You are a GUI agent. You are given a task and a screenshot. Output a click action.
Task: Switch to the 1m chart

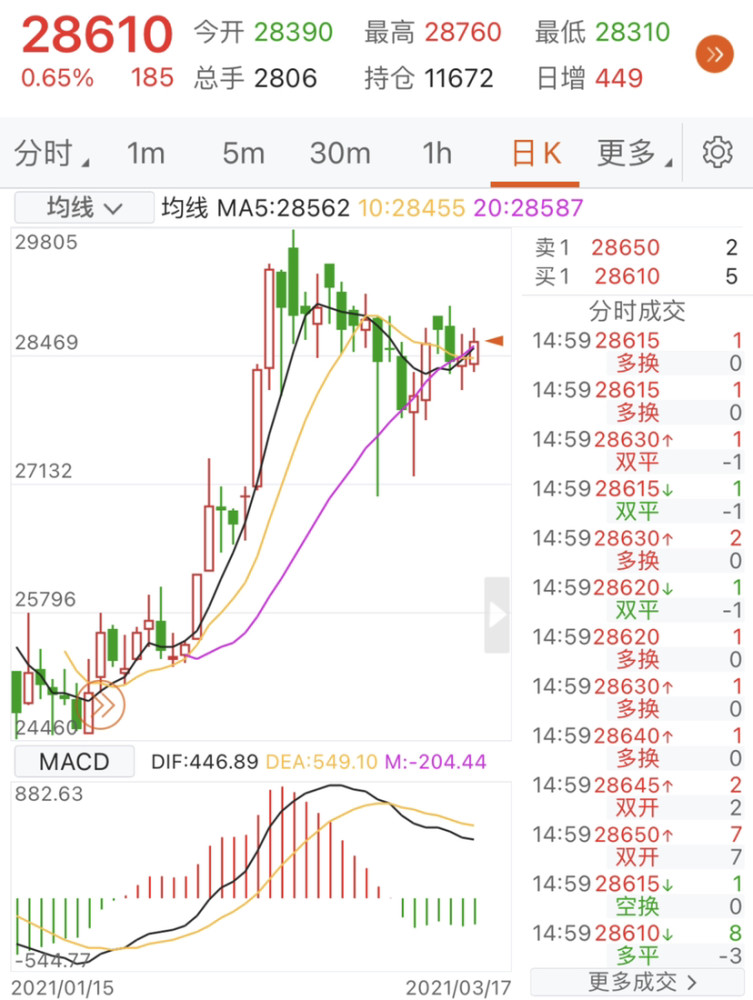[146, 153]
